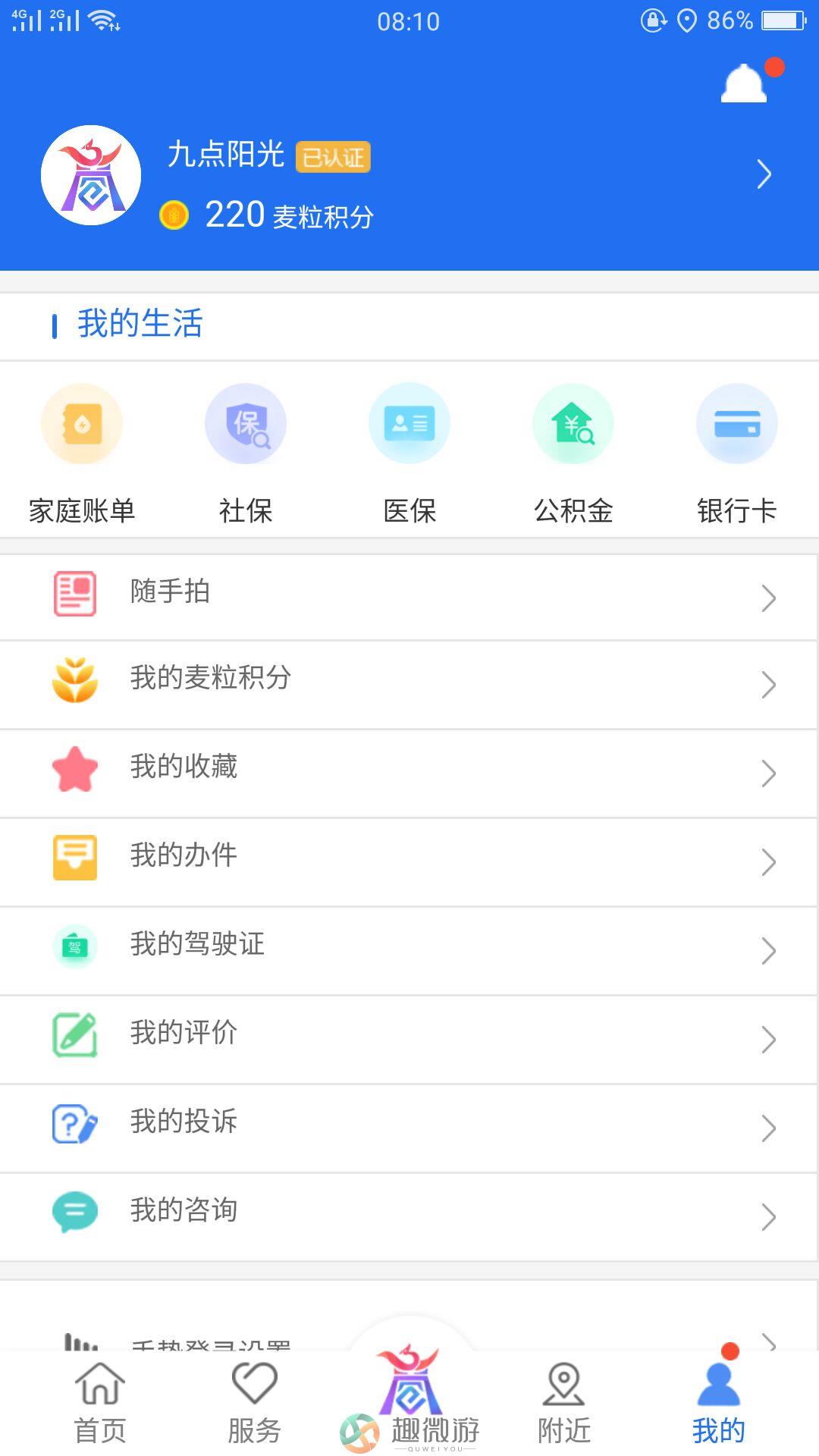The image size is (819, 1456).
Task: View 我的收藏 favorites
Action: 409,773
